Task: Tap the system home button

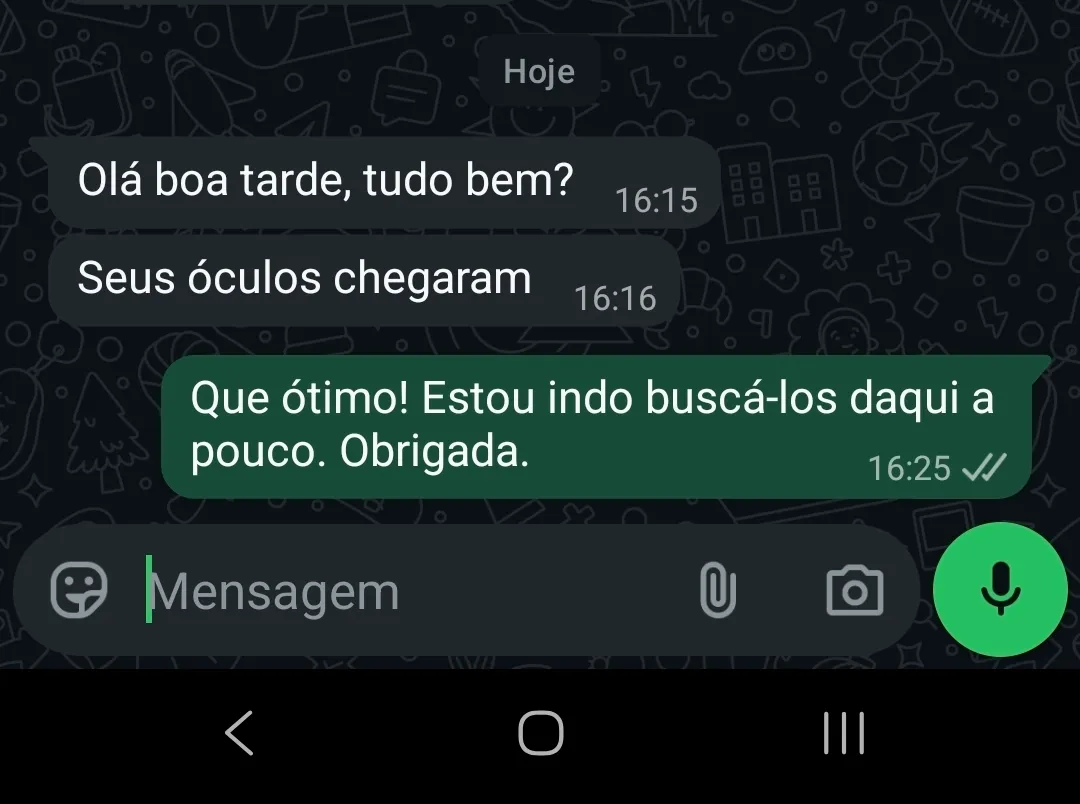Action: click(x=540, y=733)
